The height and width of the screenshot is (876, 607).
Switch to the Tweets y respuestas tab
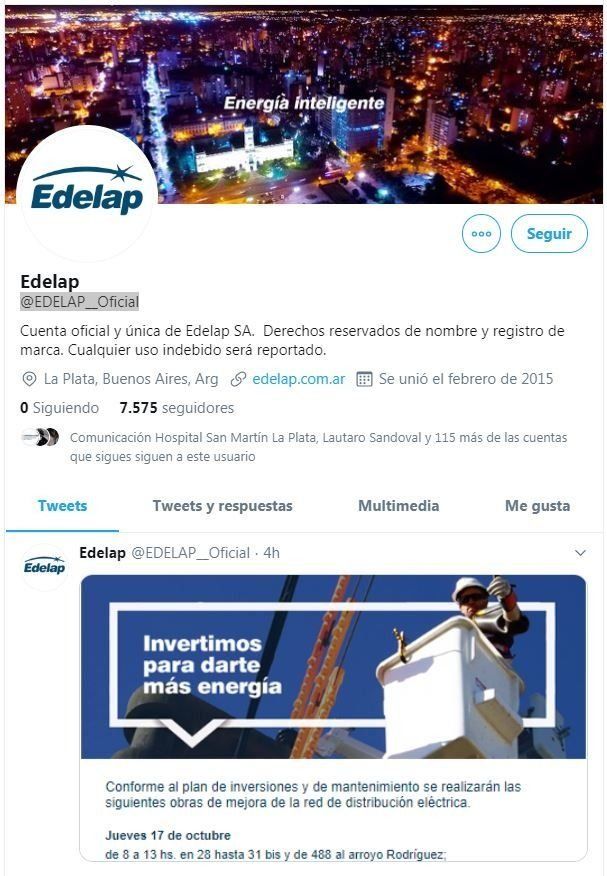(222, 506)
